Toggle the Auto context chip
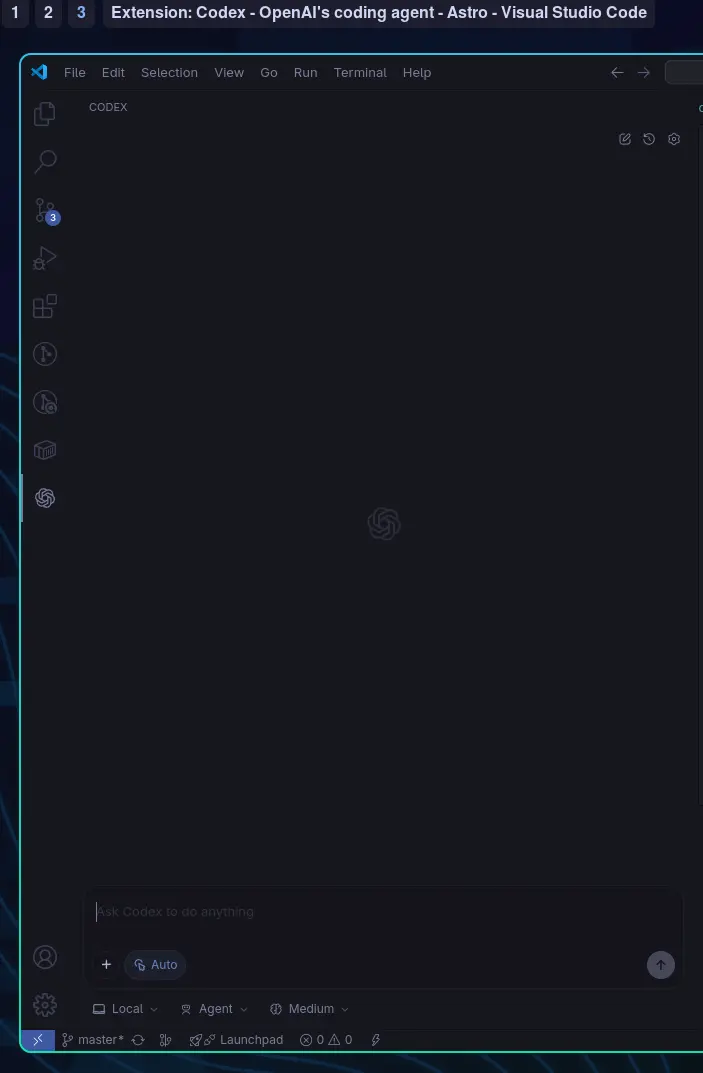The height and width of the screenshot is (1073, 703). 155,965
